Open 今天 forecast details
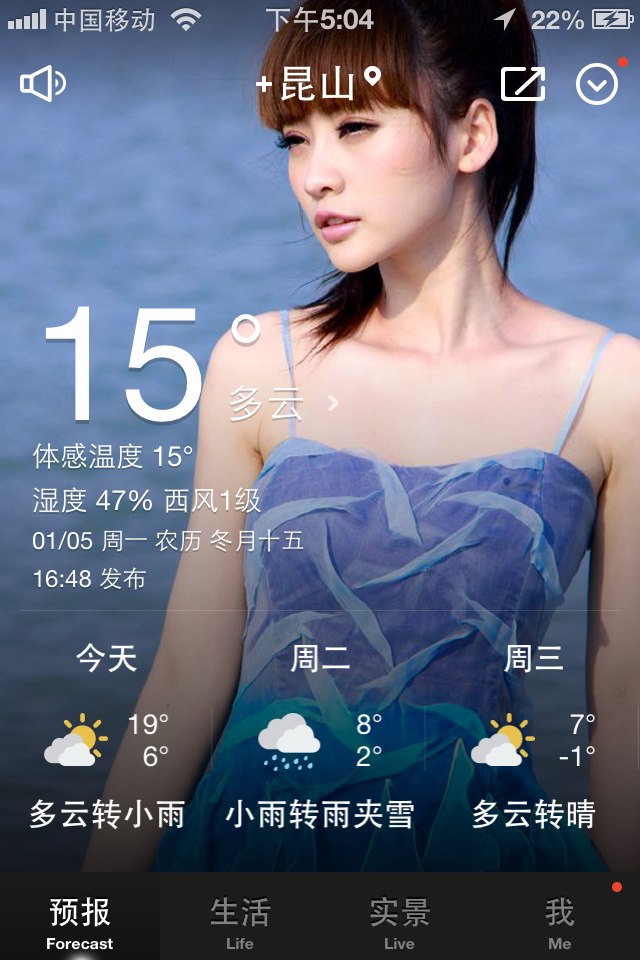 pyautogui.click(x=107, y=740)
